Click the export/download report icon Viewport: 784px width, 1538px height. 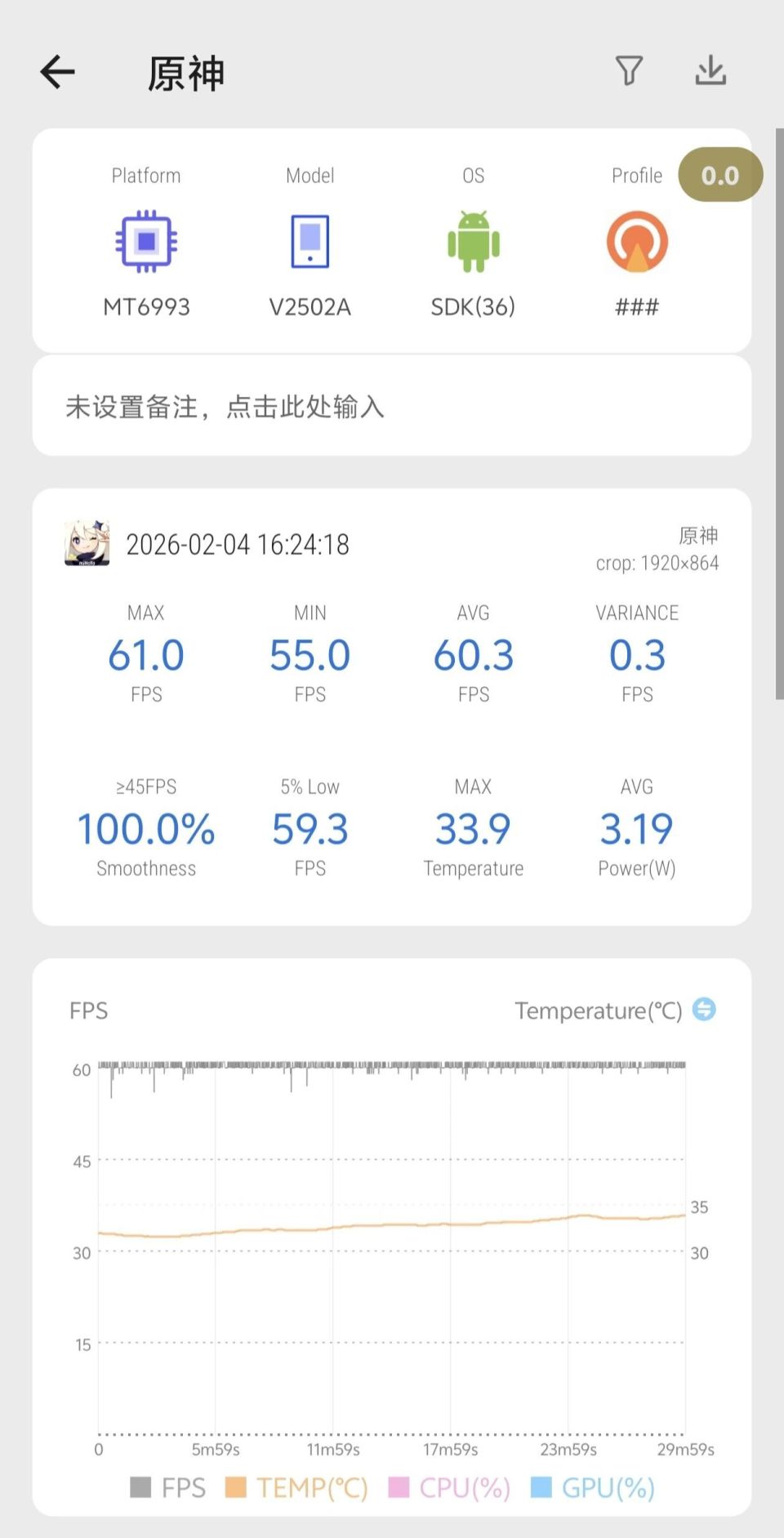pyautogui.click(x=710, y=72)
